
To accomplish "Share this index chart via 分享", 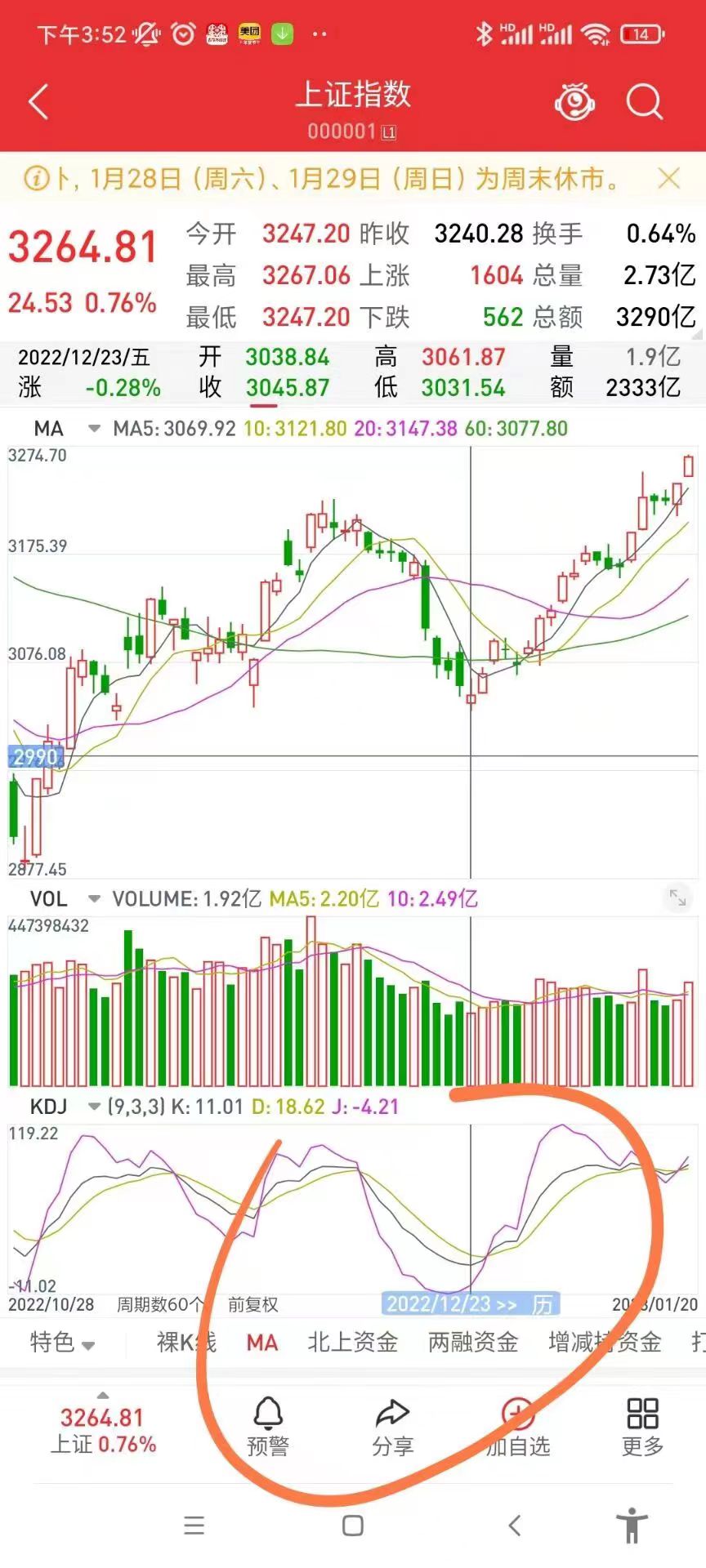I will pyautogui.click(x=393, y=1428).
